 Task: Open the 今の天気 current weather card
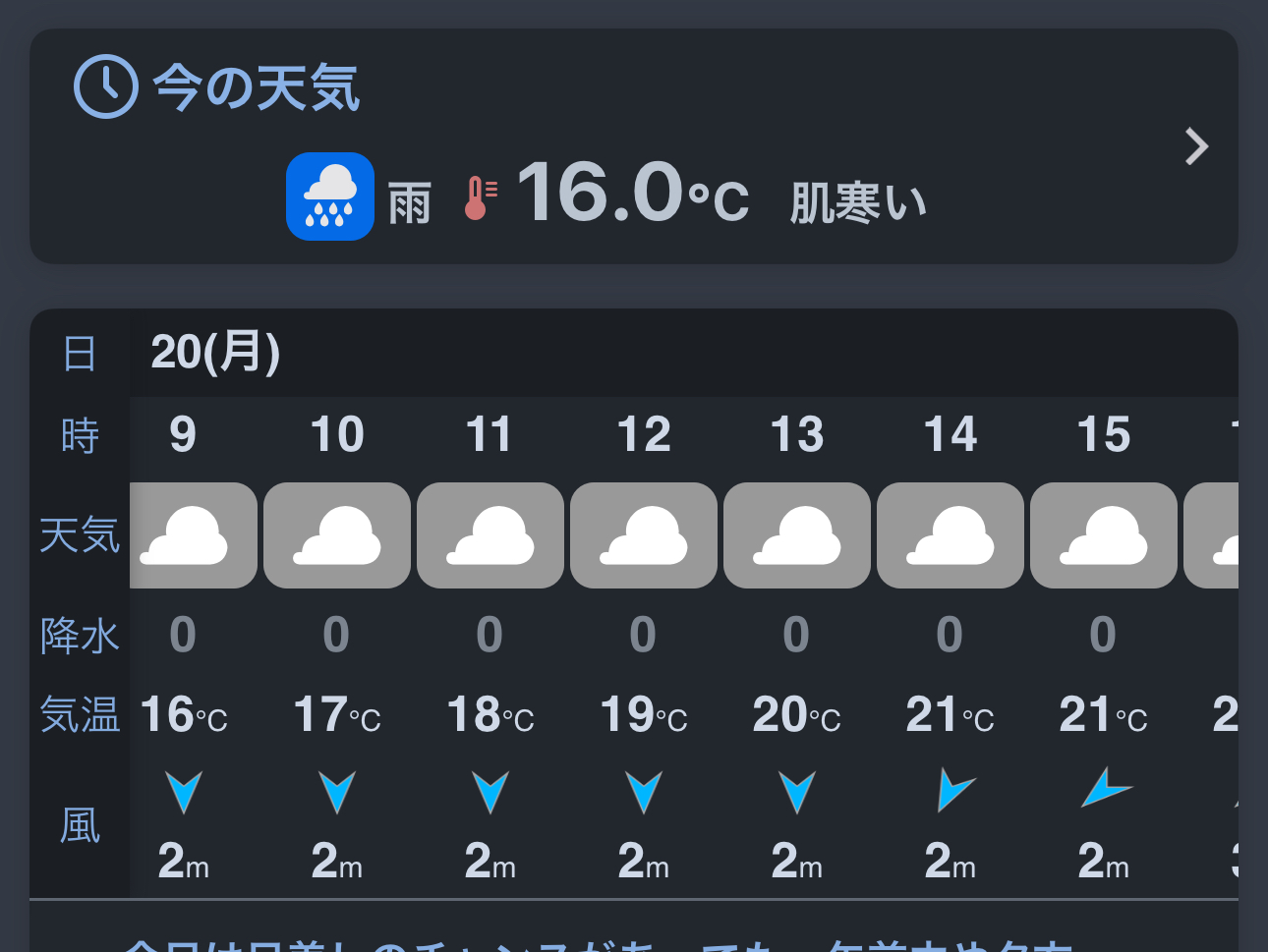tap(629, 147)
